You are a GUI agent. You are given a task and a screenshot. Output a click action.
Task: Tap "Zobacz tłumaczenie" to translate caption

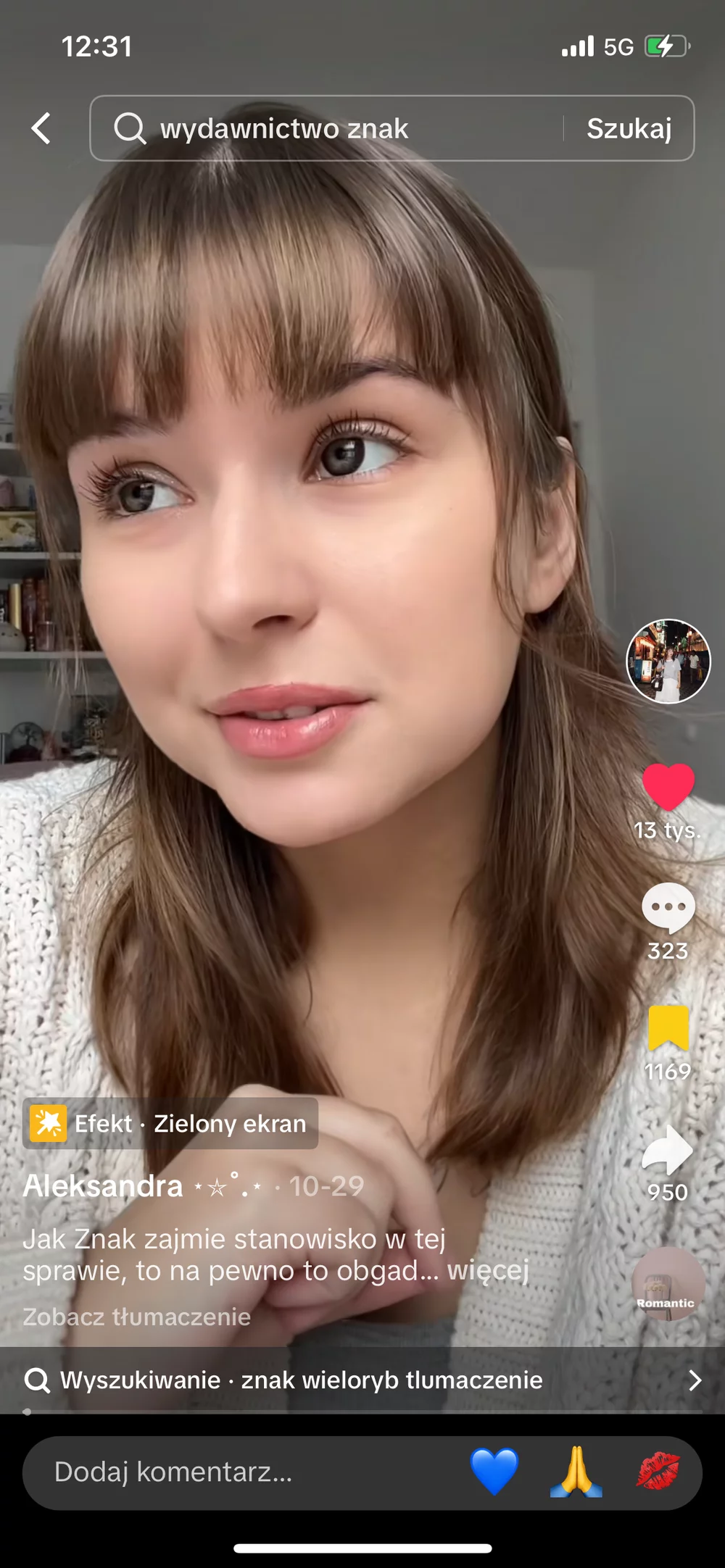point(137,1317)
